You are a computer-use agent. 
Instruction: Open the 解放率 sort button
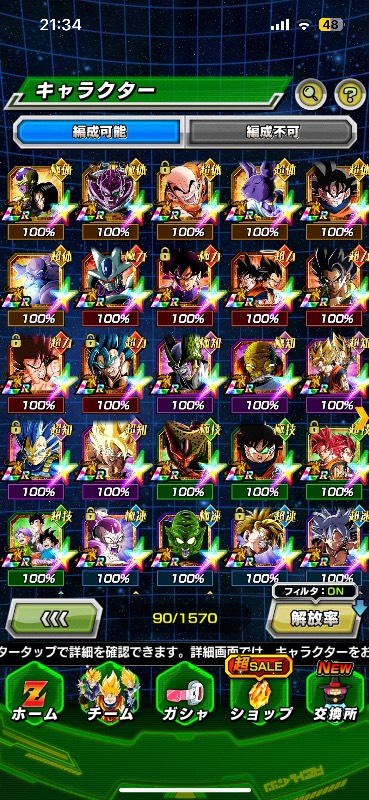[x=315, y=618]
